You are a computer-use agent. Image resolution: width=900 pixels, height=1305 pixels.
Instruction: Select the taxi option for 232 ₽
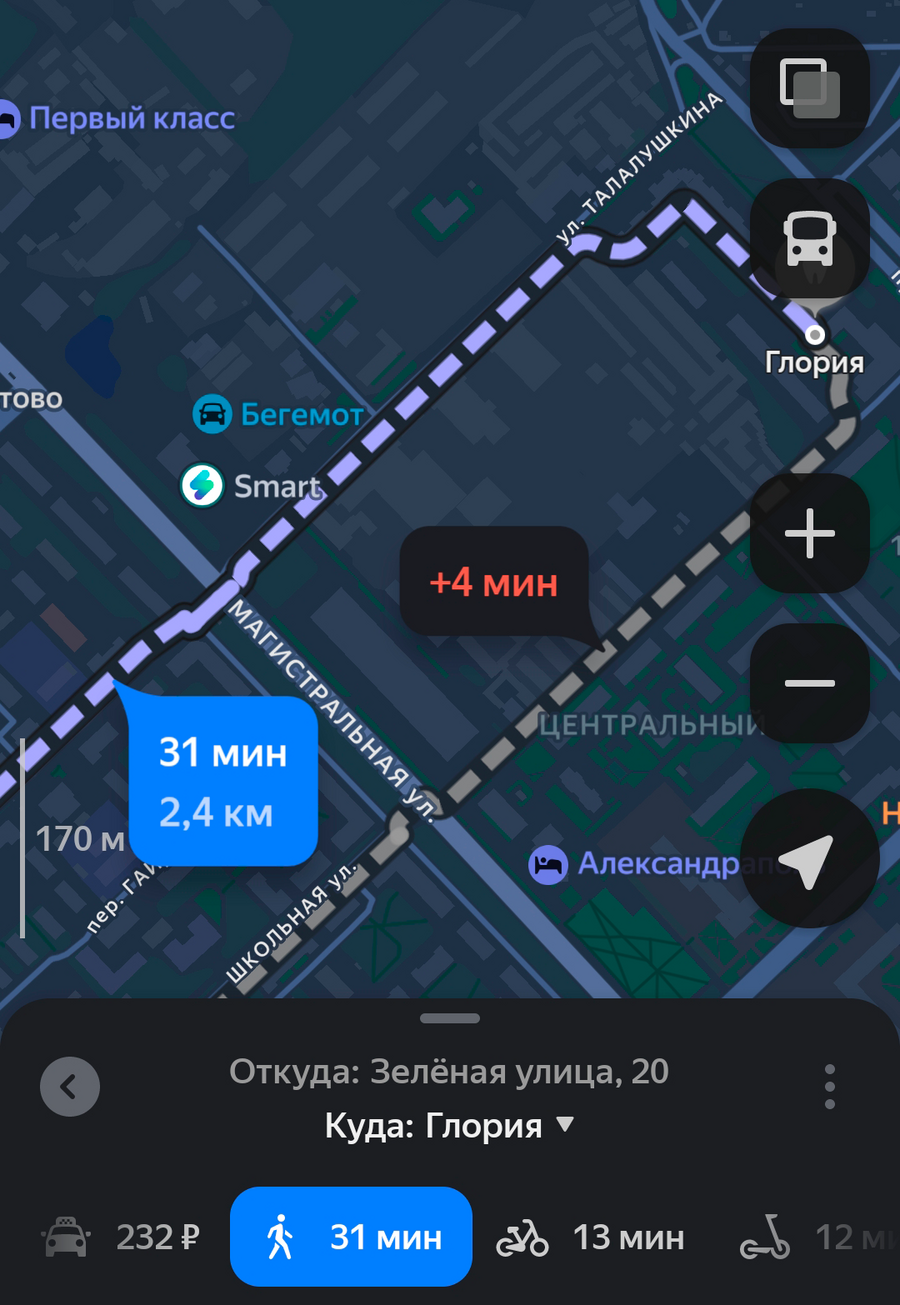[x=122, y=1238]
